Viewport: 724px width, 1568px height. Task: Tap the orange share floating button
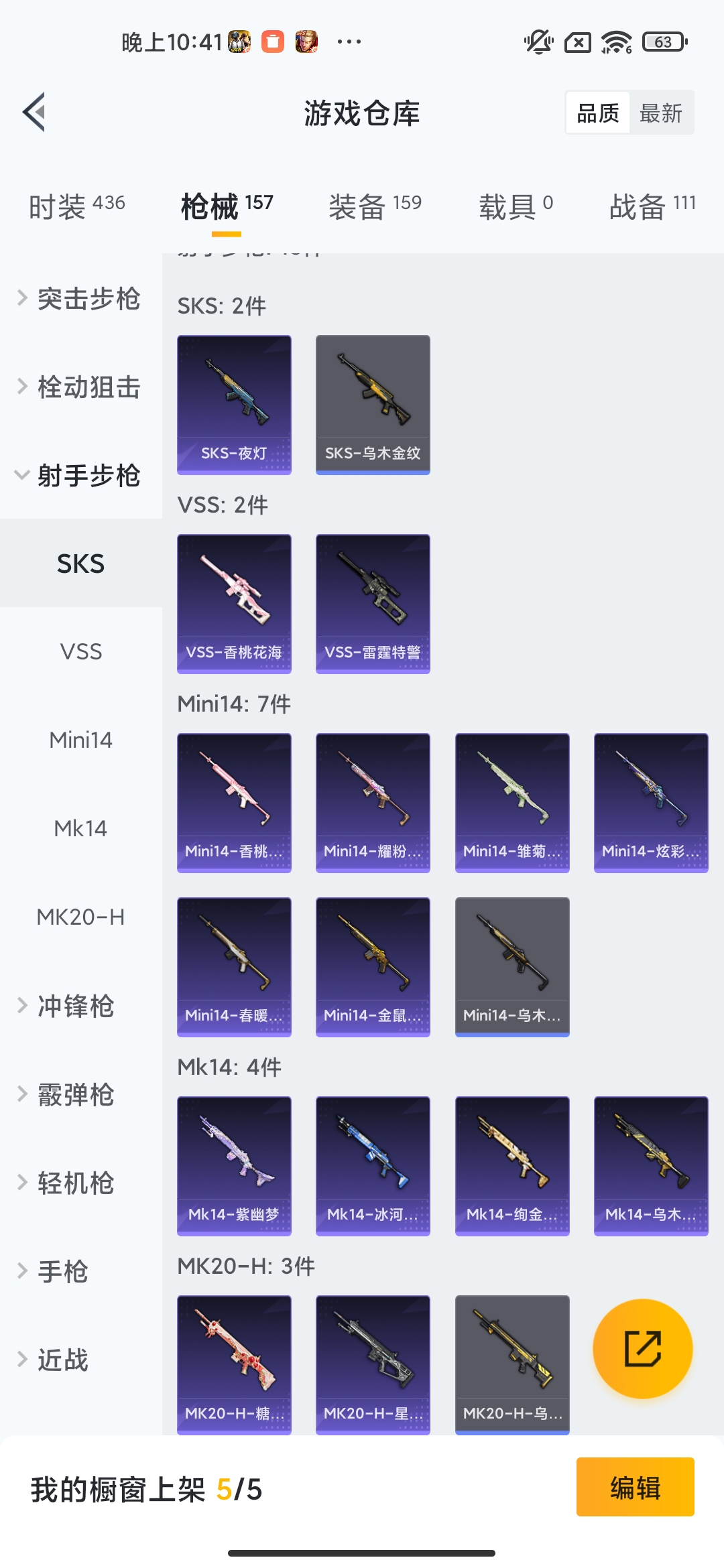click(x=642, y=1348)
